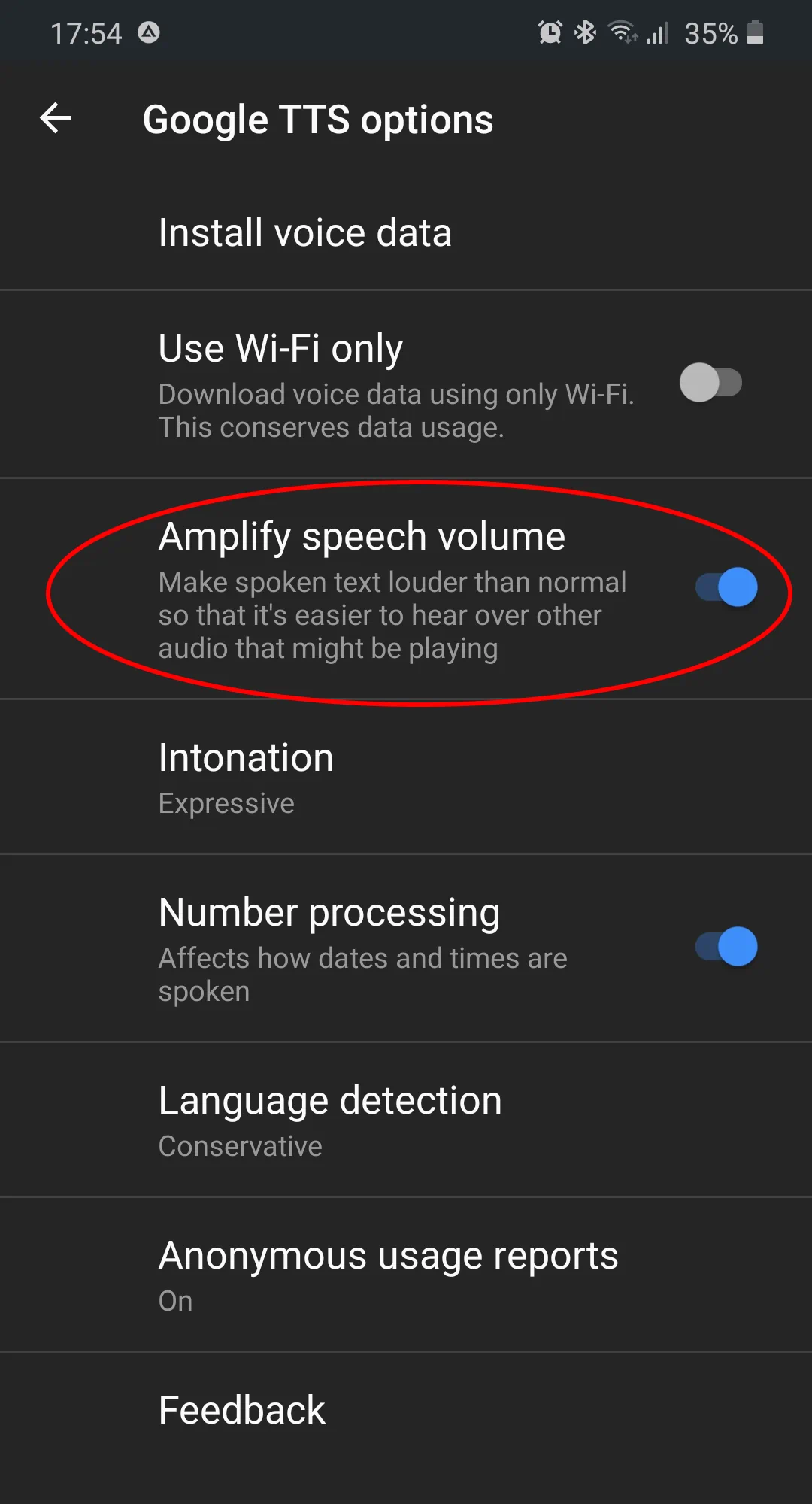
Task: Open Anonymous usage reports
Action: pos(388,1275)
